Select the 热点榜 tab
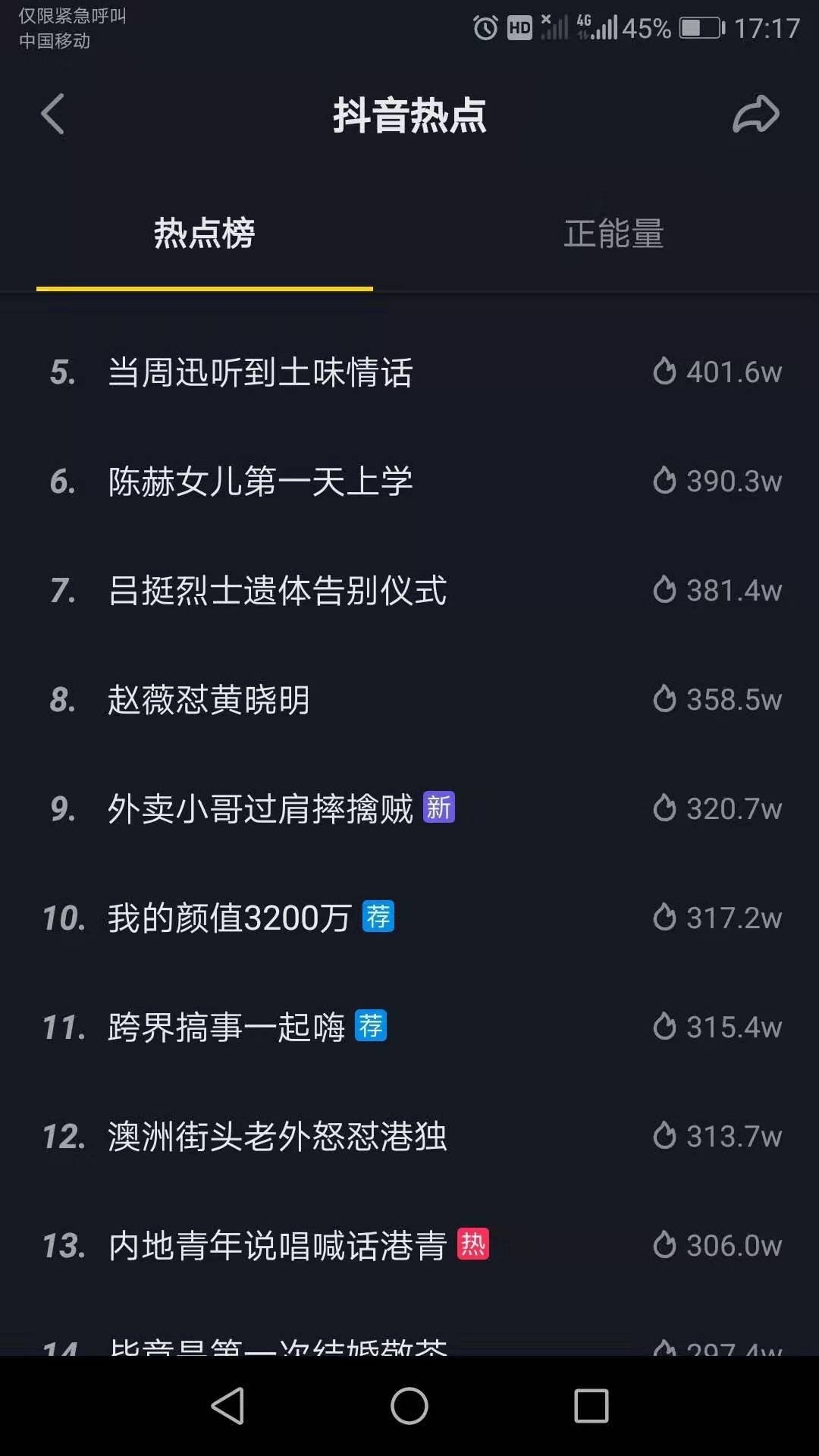The image size is (819, 1456). (204, 233)
